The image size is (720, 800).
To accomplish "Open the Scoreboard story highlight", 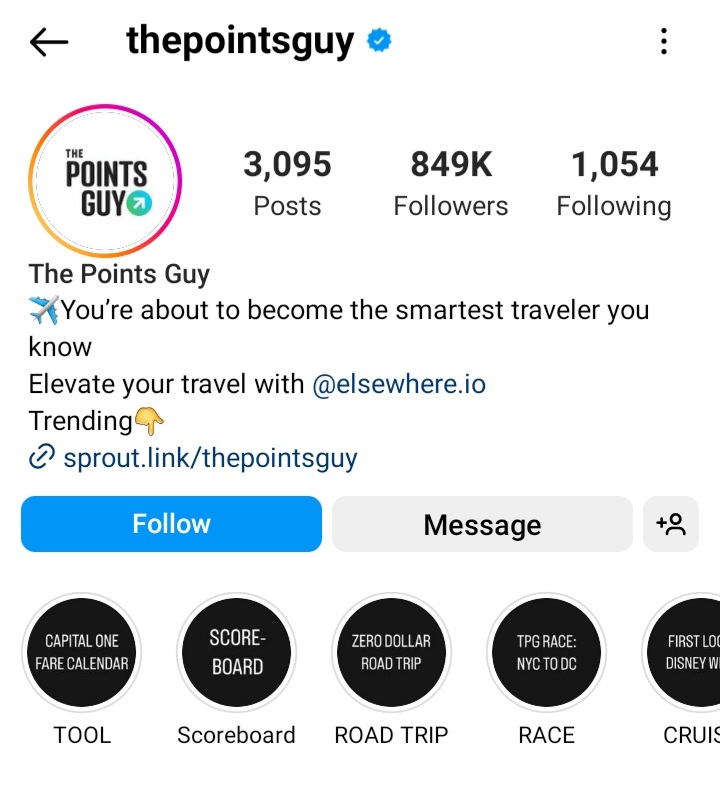I will coord(237,652).
